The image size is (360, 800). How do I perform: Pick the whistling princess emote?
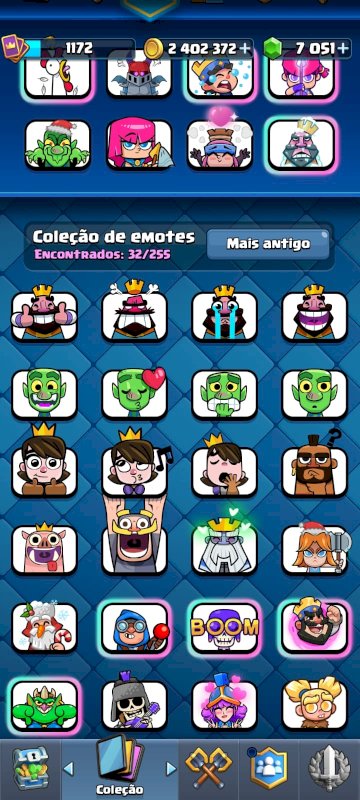[x=135, y=466]
